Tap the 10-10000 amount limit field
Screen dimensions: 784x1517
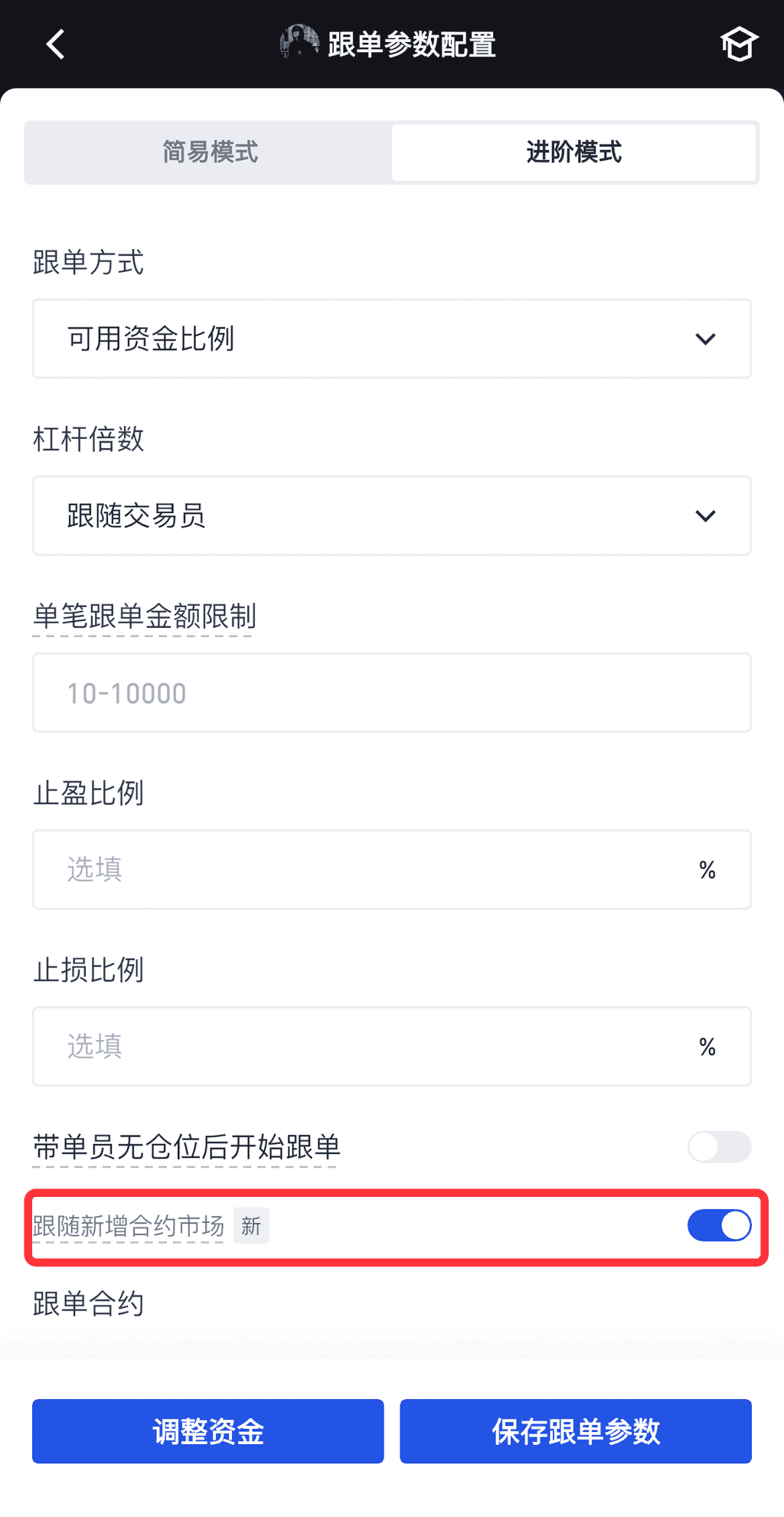point(391,692)
